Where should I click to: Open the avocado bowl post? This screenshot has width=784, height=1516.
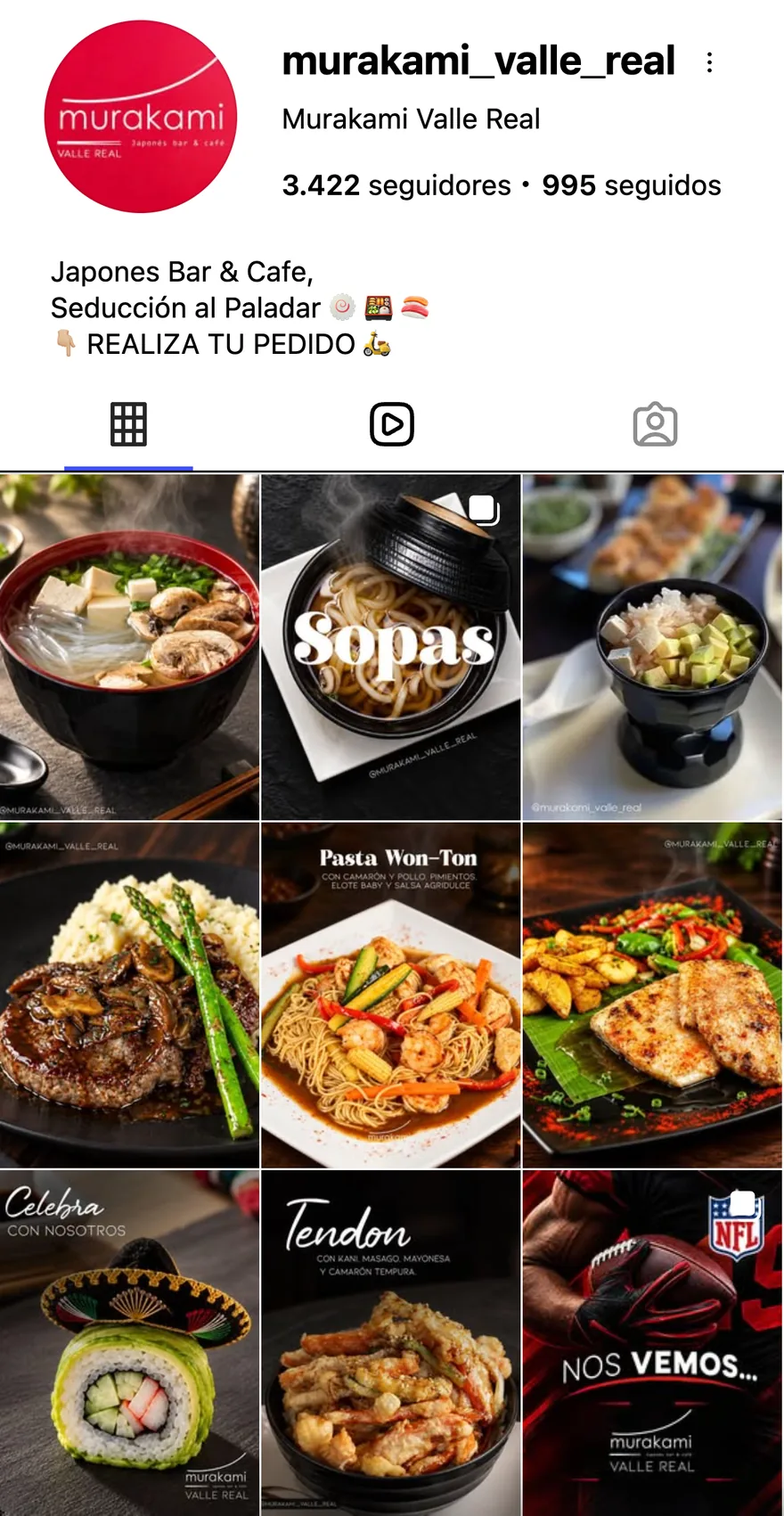[x=653, y=647]
